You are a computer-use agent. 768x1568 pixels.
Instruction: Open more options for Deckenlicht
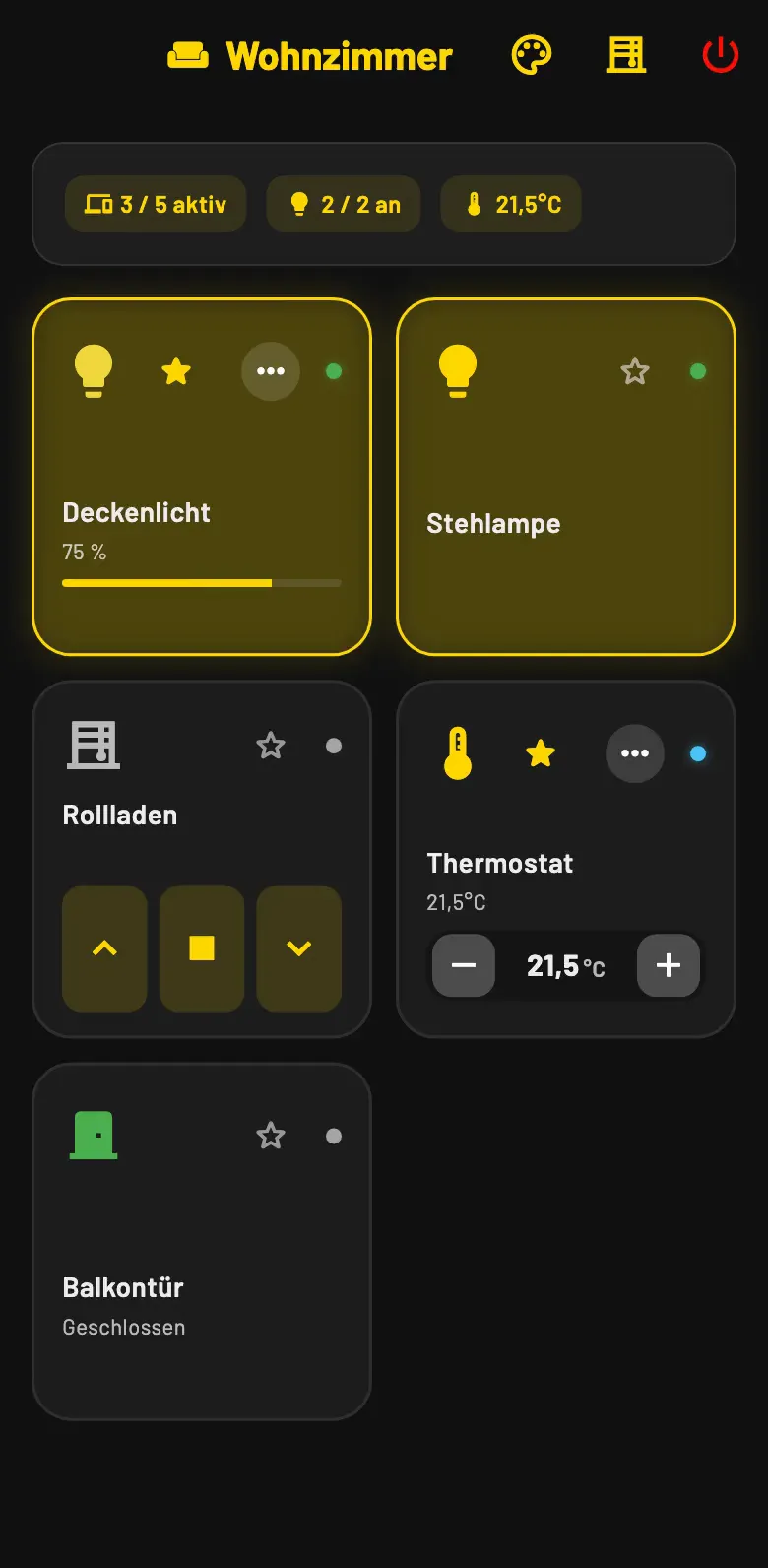271,371
